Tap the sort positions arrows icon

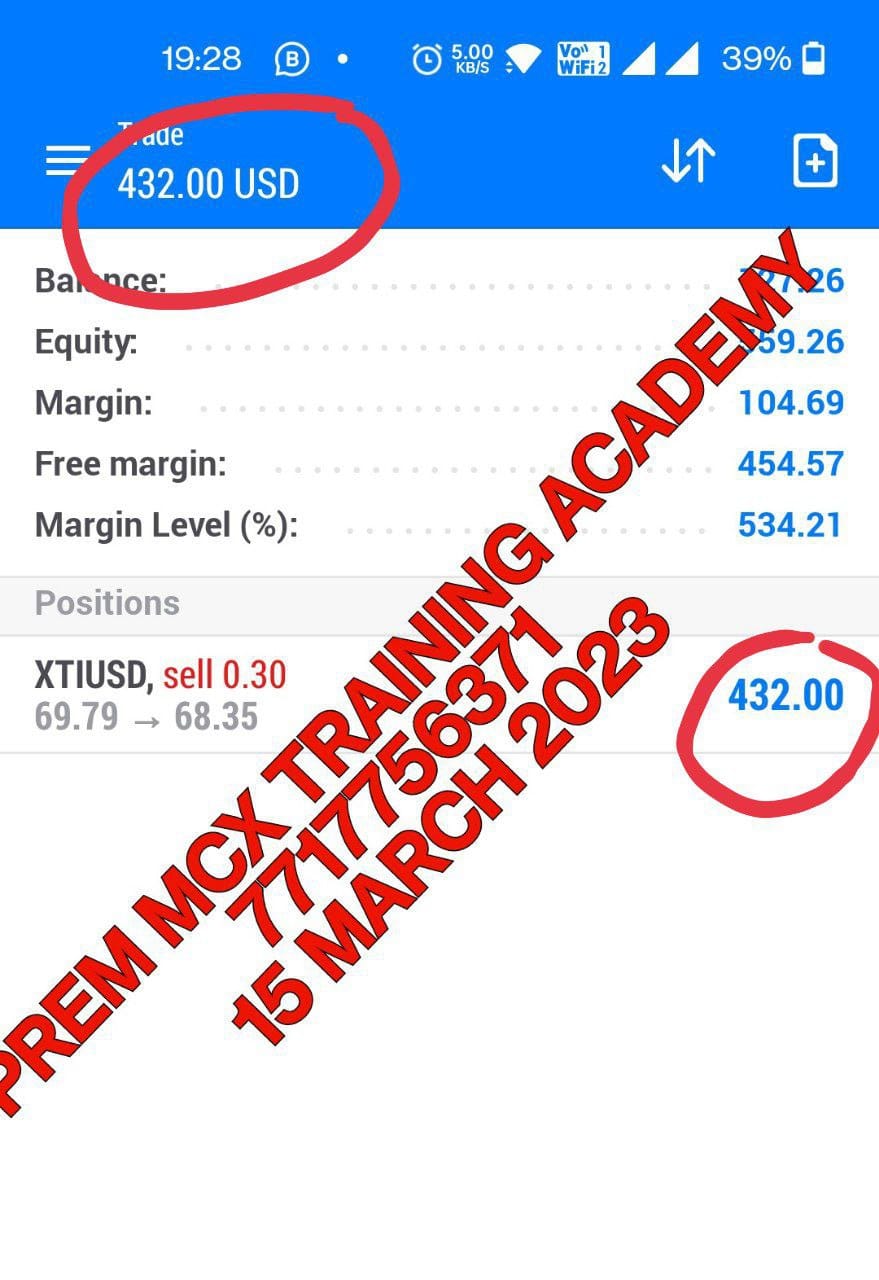pos(689,161)
